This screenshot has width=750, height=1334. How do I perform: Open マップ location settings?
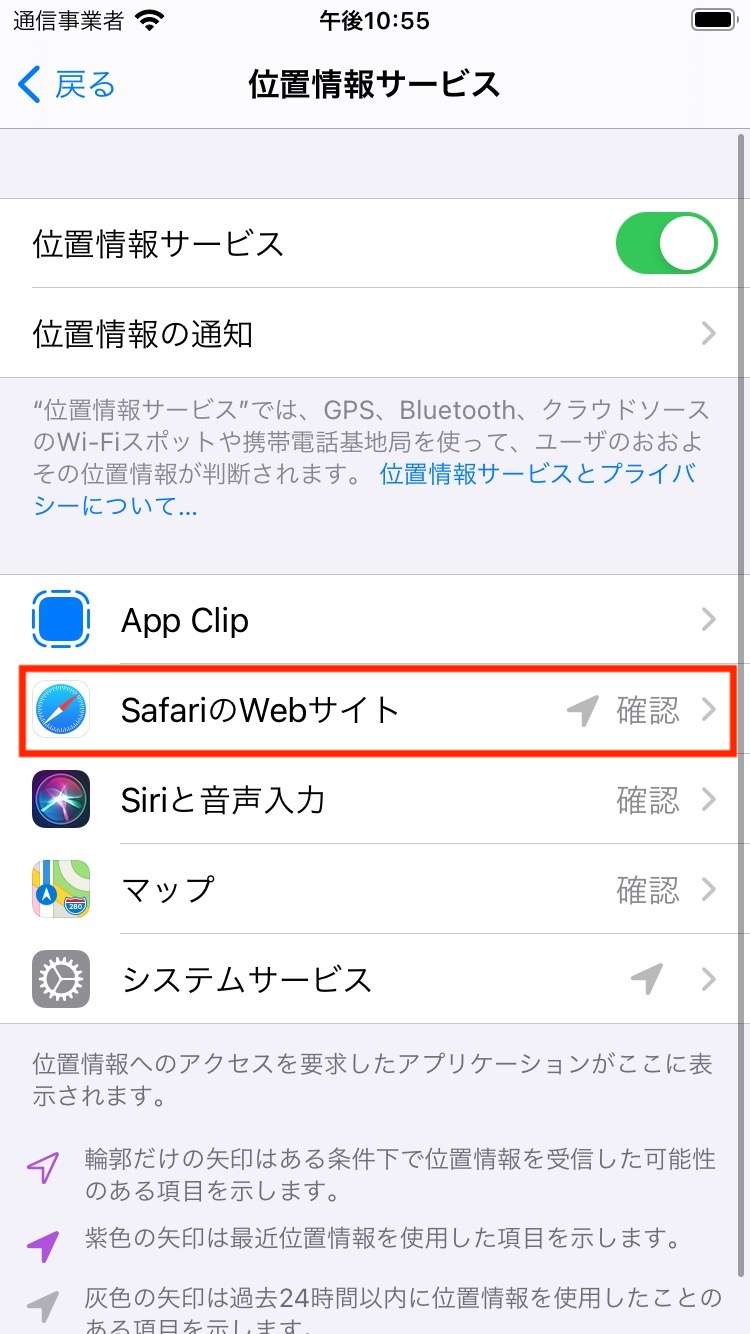(374, 889)
